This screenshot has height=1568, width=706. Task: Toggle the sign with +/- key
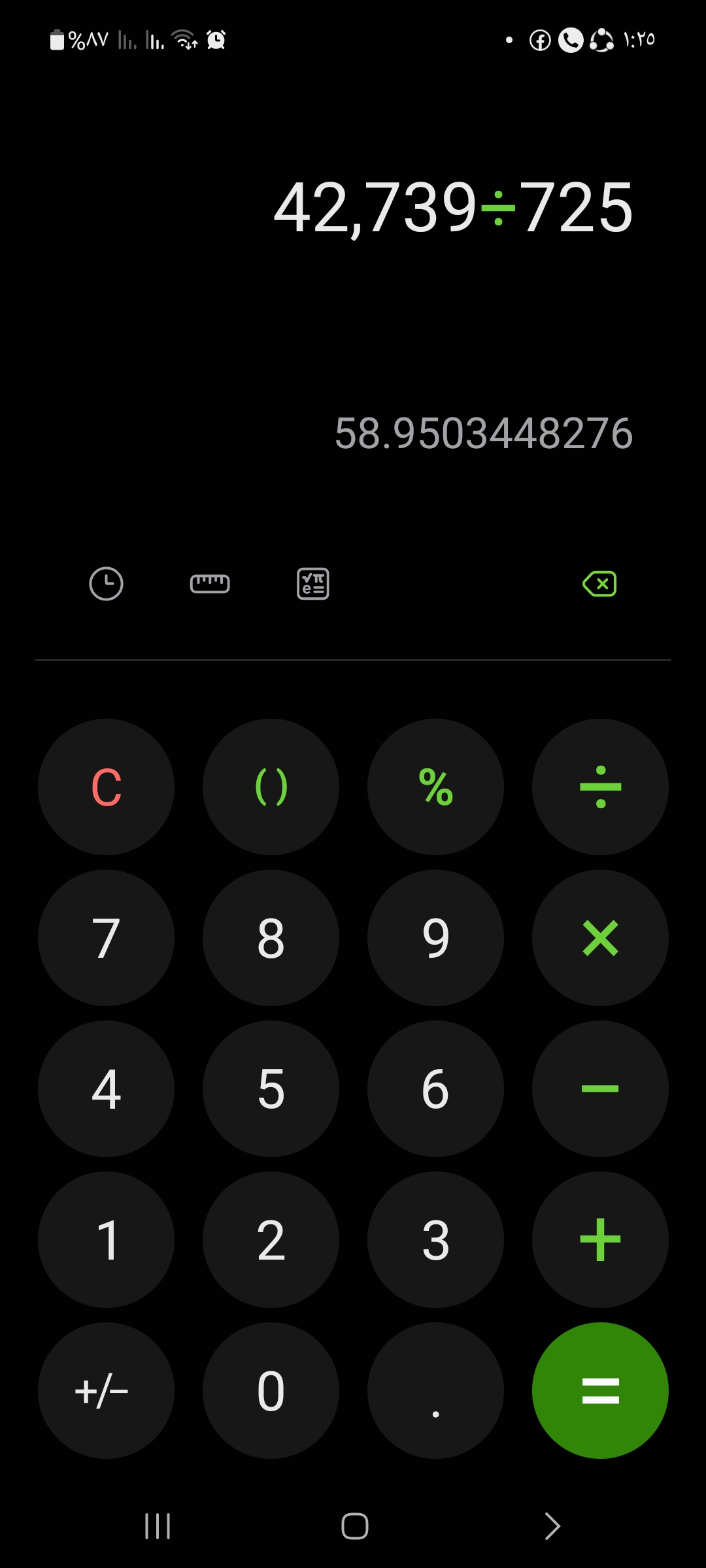[106, 1390]
